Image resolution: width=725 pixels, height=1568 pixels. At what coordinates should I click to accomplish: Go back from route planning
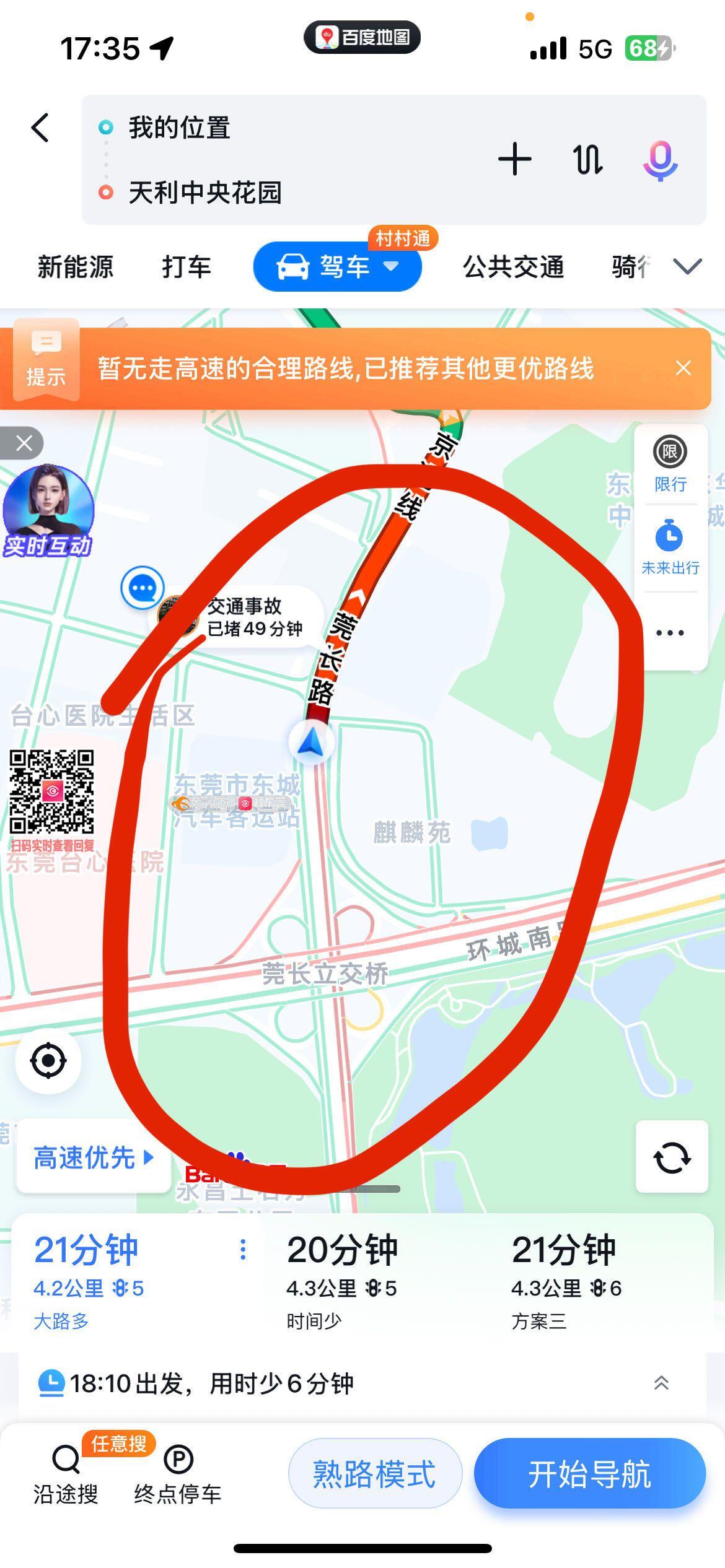click(x=41, y=128)
